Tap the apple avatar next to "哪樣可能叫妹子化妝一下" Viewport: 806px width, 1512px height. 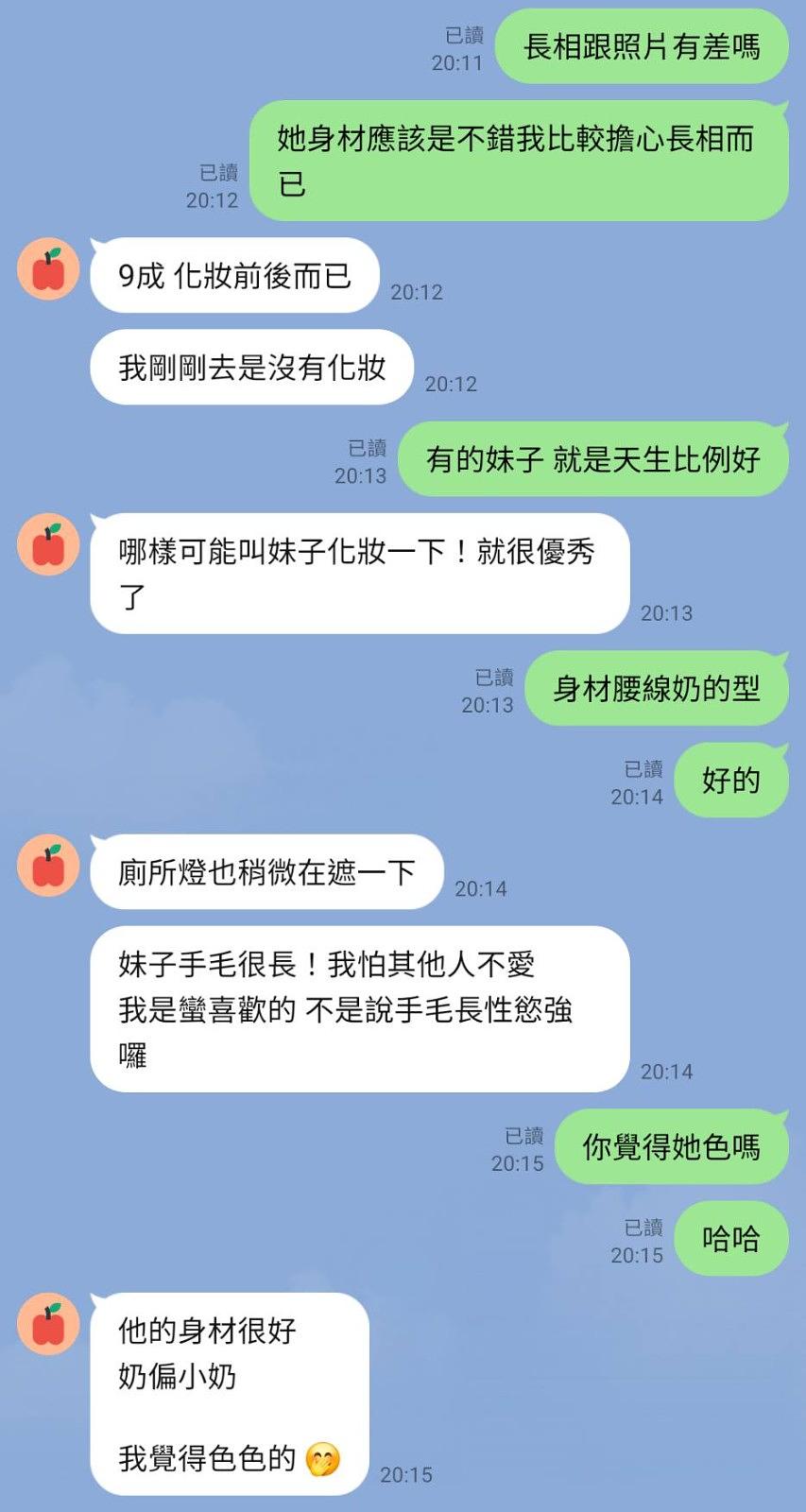48,545
